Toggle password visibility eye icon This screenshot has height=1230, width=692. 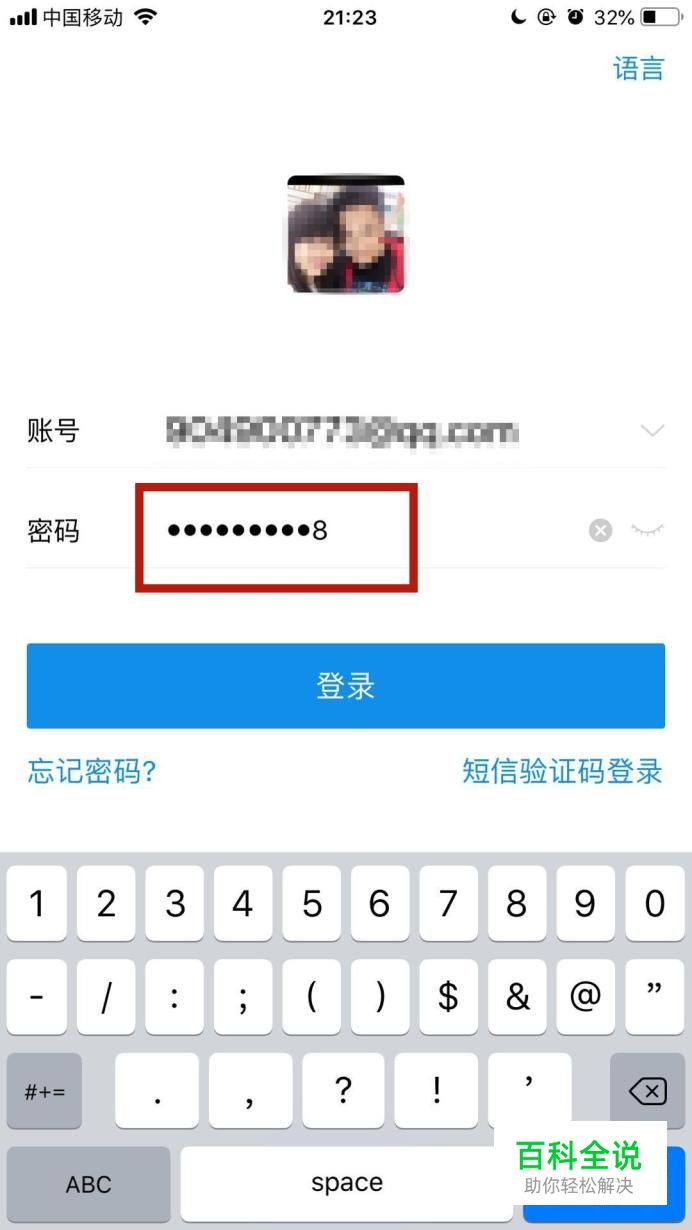pos(647,530)
